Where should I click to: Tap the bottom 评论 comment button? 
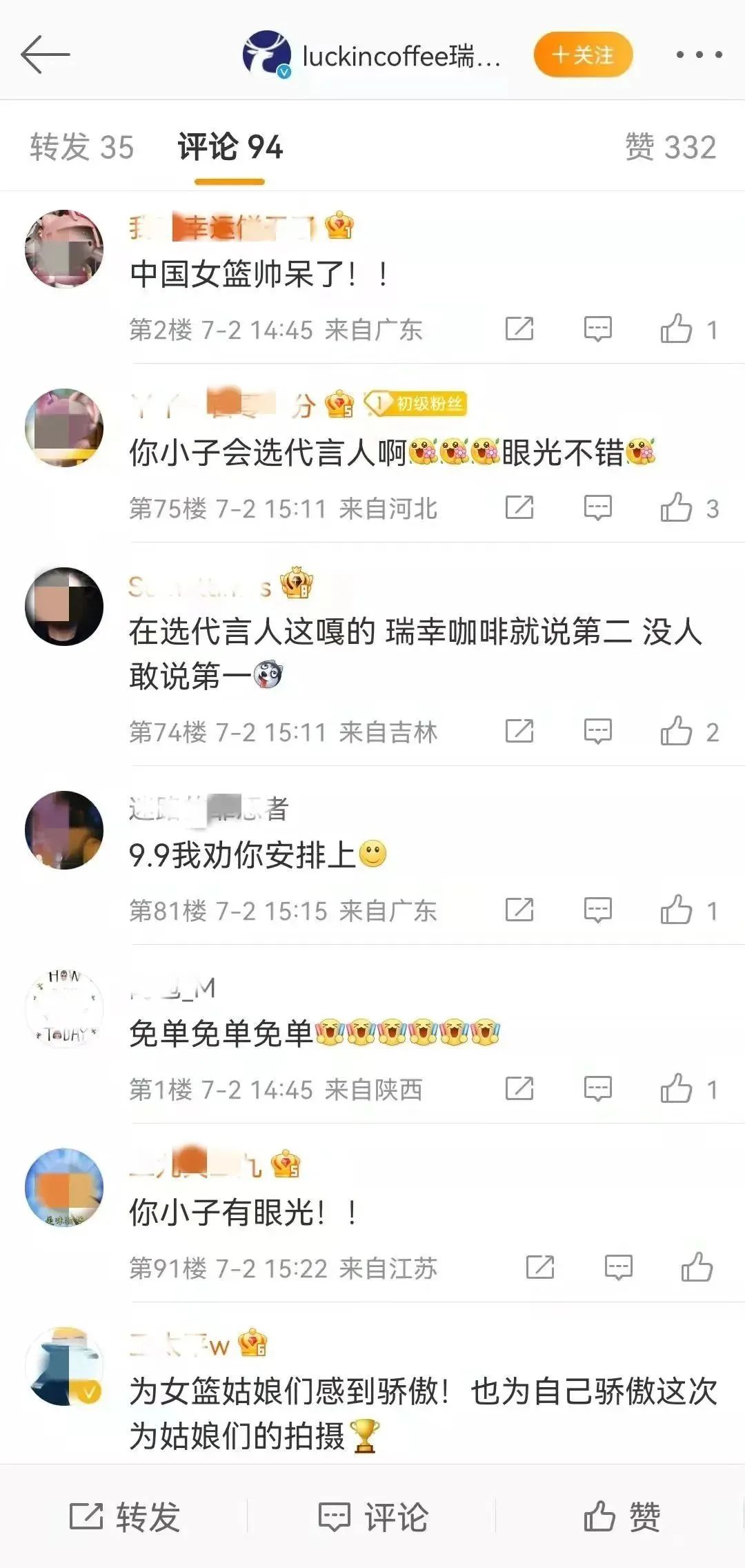pyautogui.click(x=372, y=1517)
